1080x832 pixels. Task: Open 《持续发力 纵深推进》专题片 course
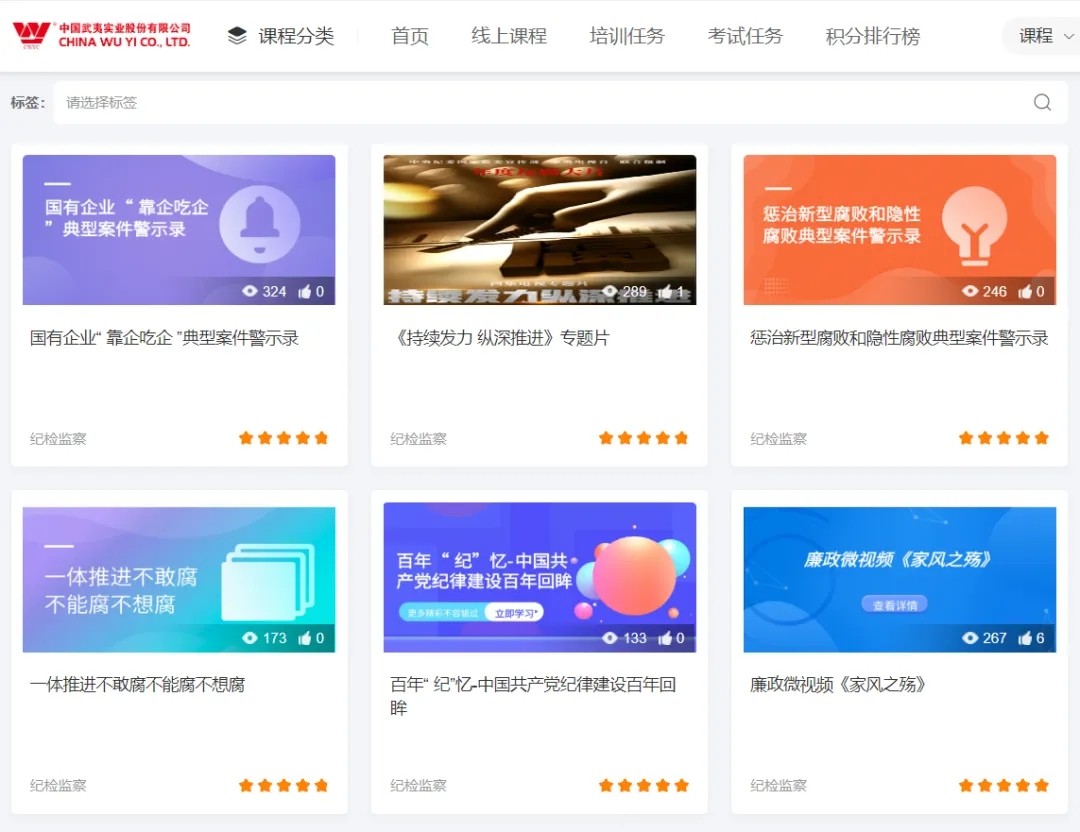[539, 230]
